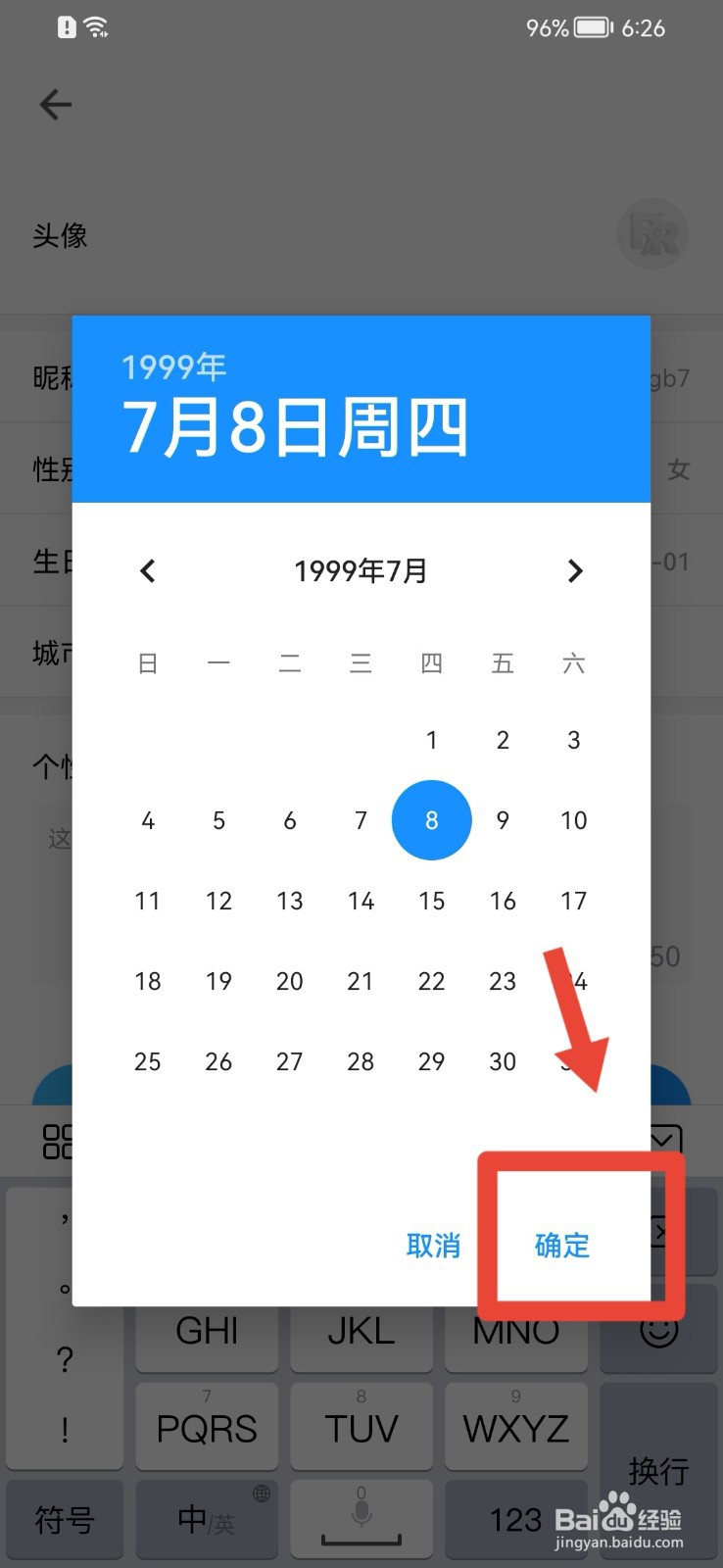
Task: Navigate back using the arrow at top left
Action: click(x=54, y=105)
